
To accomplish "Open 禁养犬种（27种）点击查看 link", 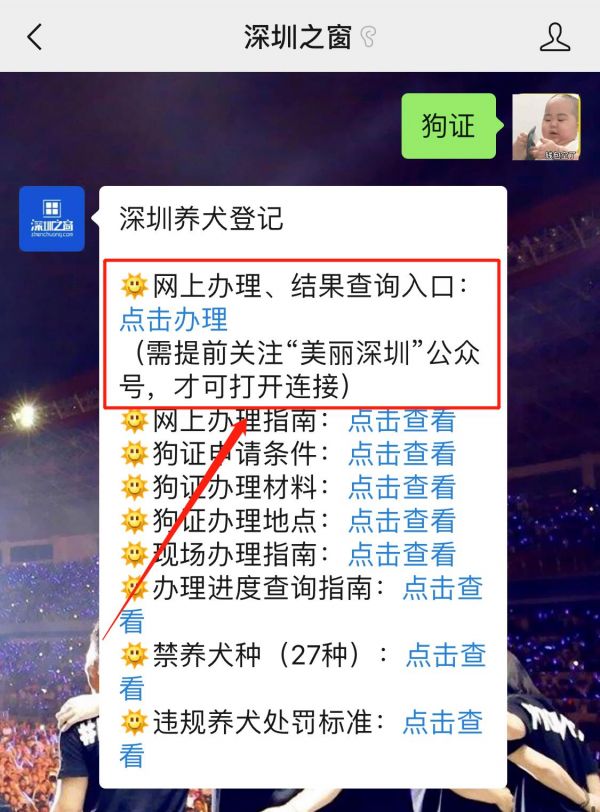I will pos(445,655).
